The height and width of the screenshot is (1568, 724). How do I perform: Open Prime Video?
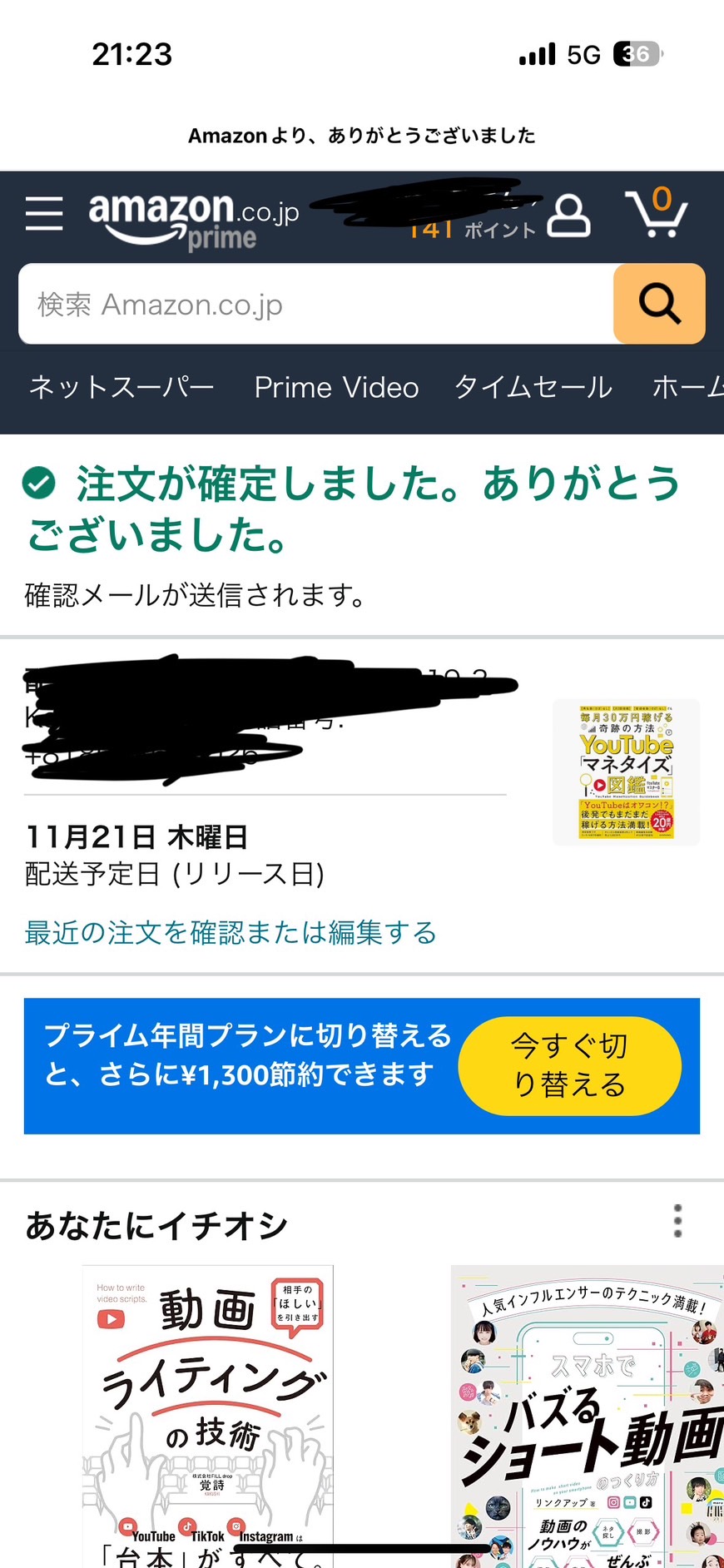pyautogui.click(x=336, y=388)
